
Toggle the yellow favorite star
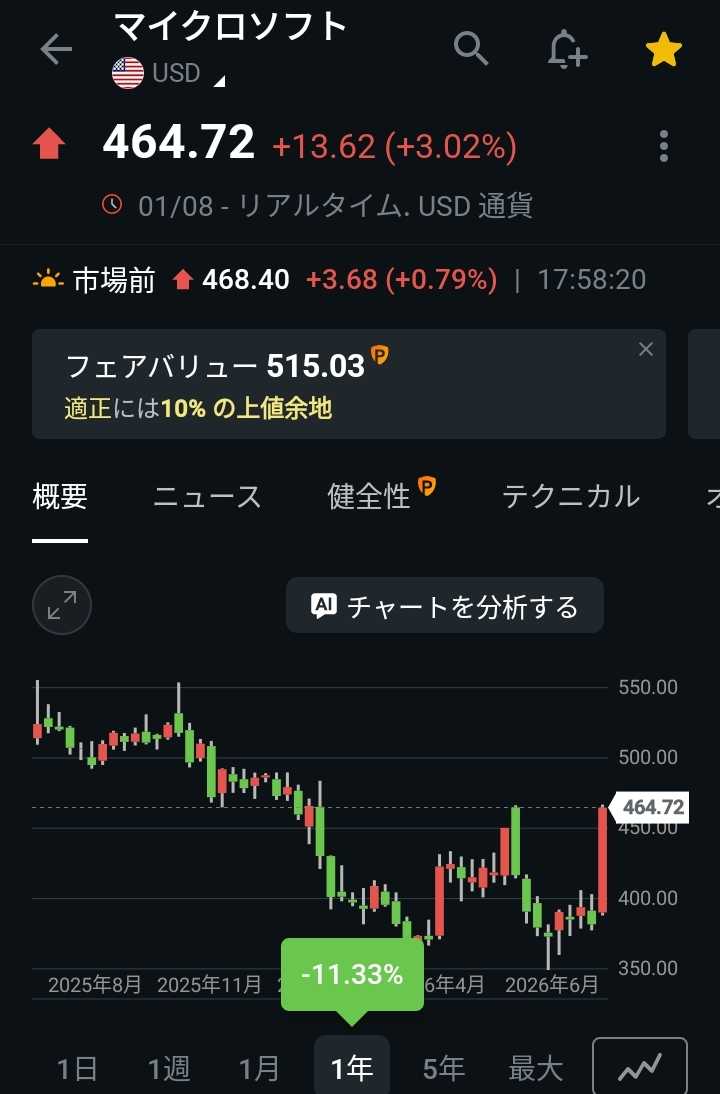click(663, 50)
